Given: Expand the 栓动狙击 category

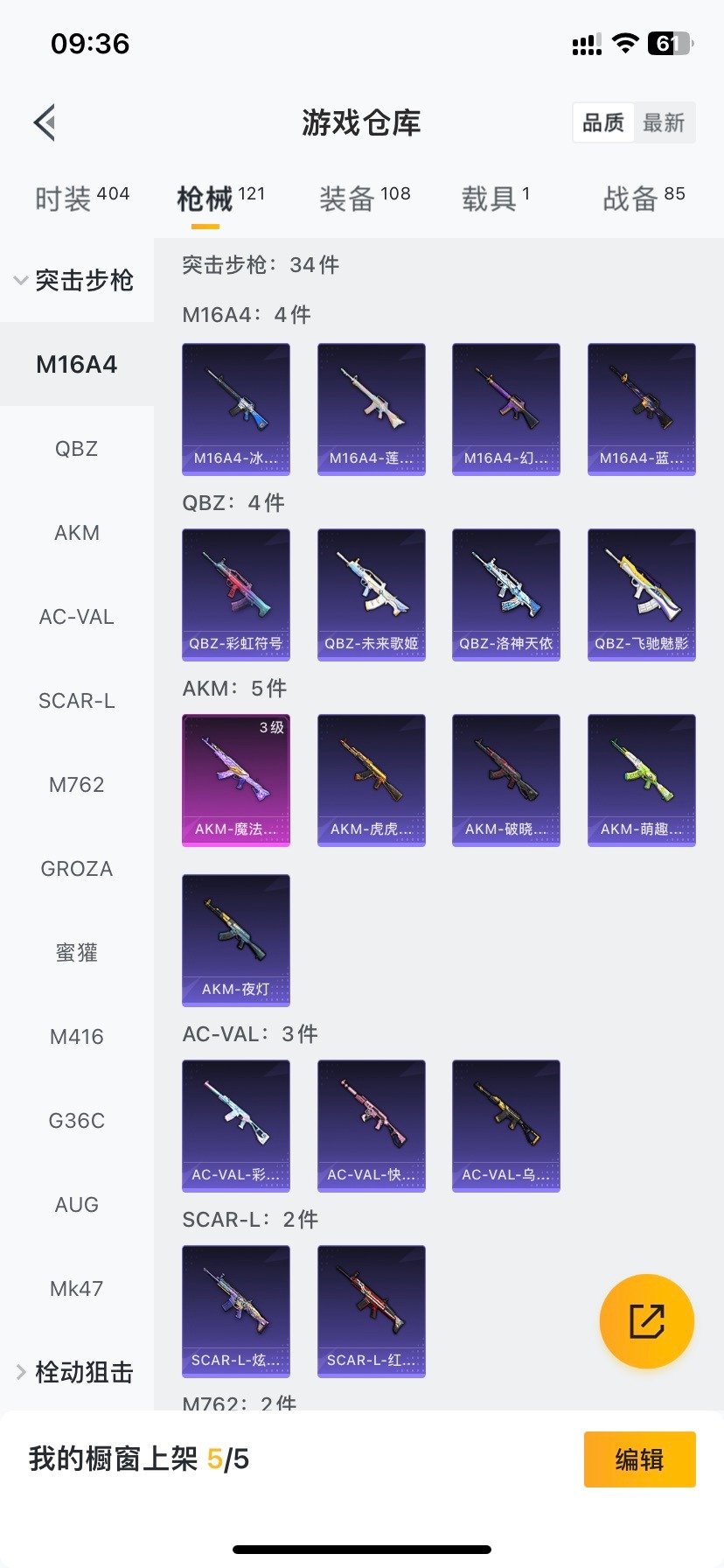Looking at the screenshot, I should coord(76,1372).
